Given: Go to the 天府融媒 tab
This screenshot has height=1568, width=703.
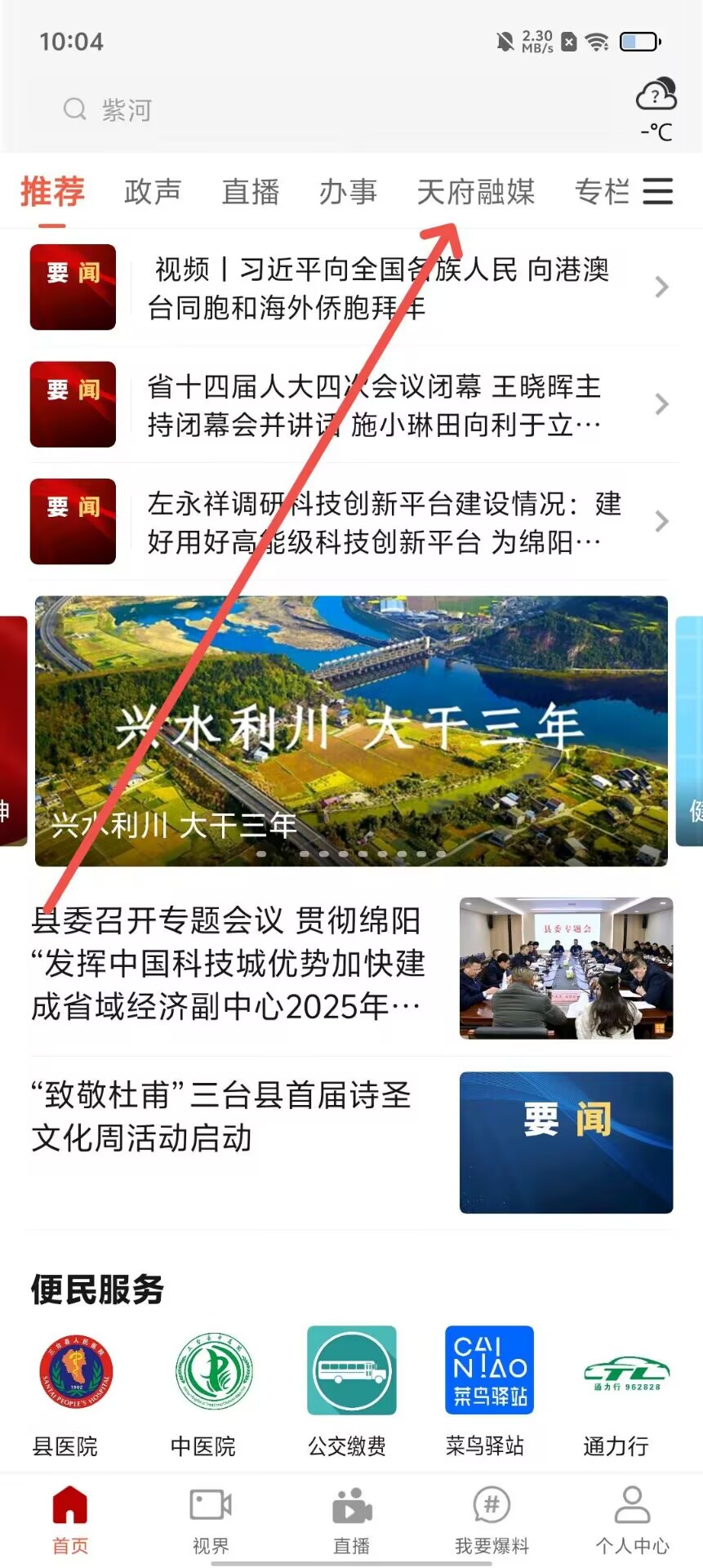Looking at the screenshot, I should [x=475, y=192].
